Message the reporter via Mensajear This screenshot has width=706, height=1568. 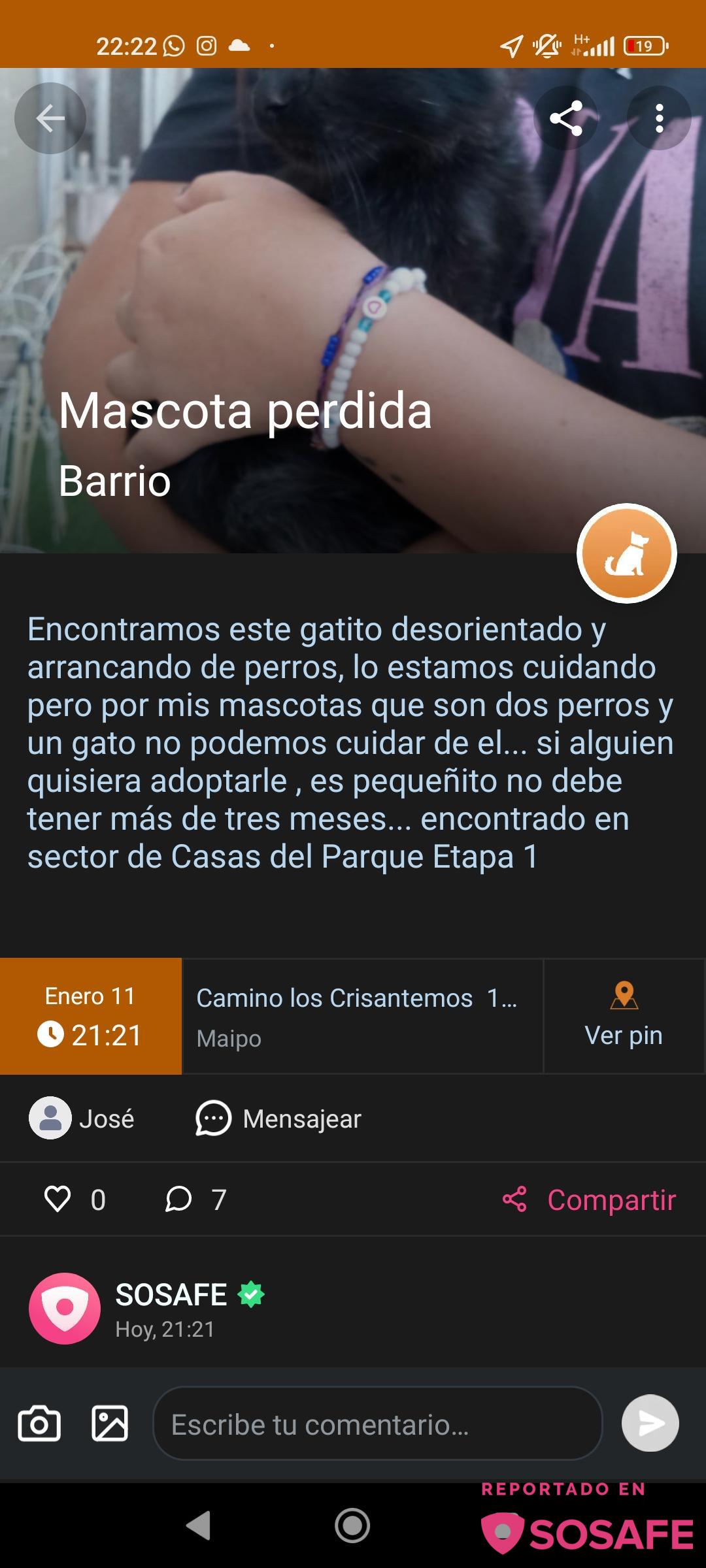click(x=279, y=1119)
